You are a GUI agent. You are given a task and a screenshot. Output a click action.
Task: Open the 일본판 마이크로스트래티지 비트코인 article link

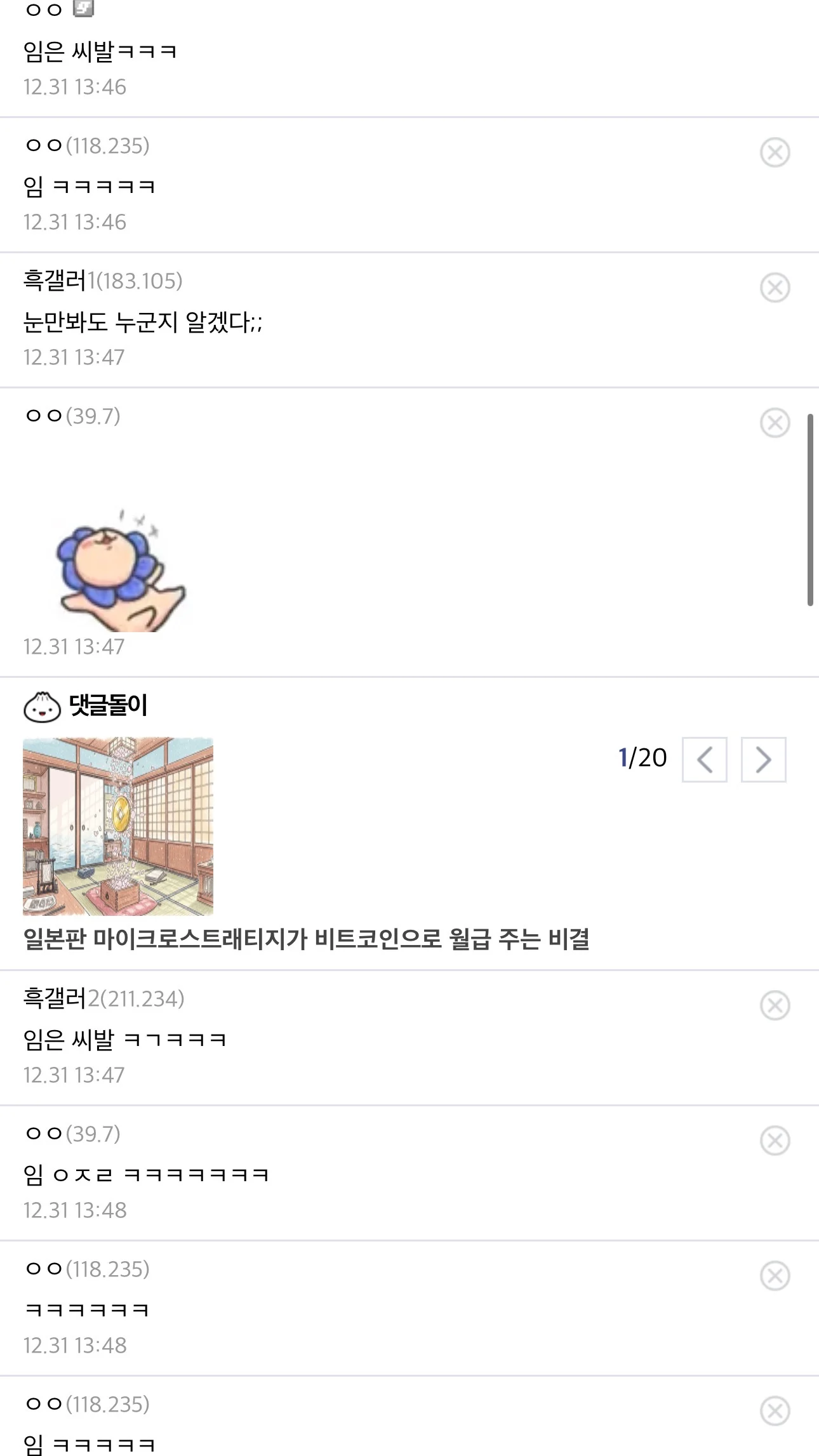306,939
